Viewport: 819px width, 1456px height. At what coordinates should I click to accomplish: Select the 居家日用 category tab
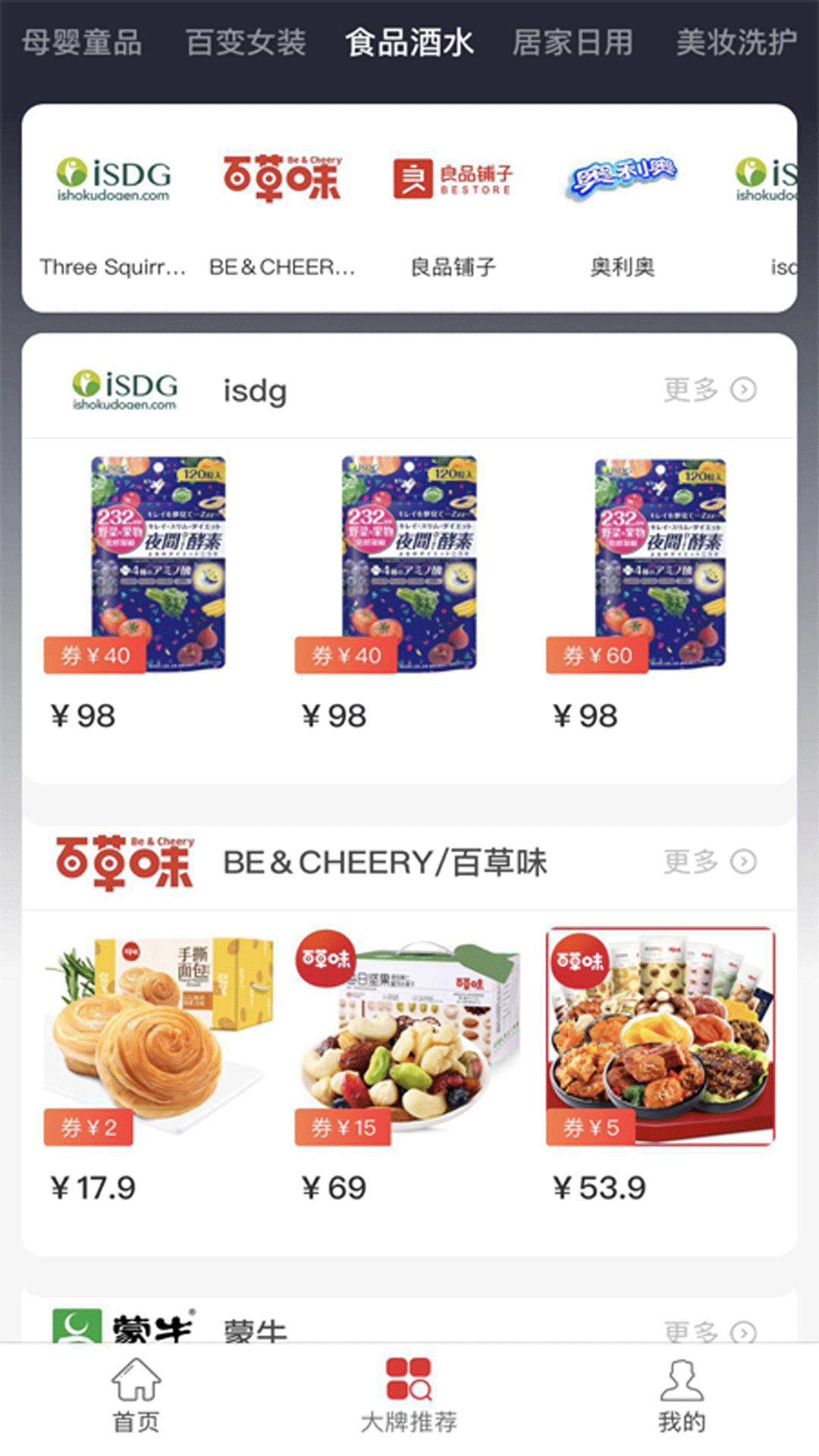573,42
